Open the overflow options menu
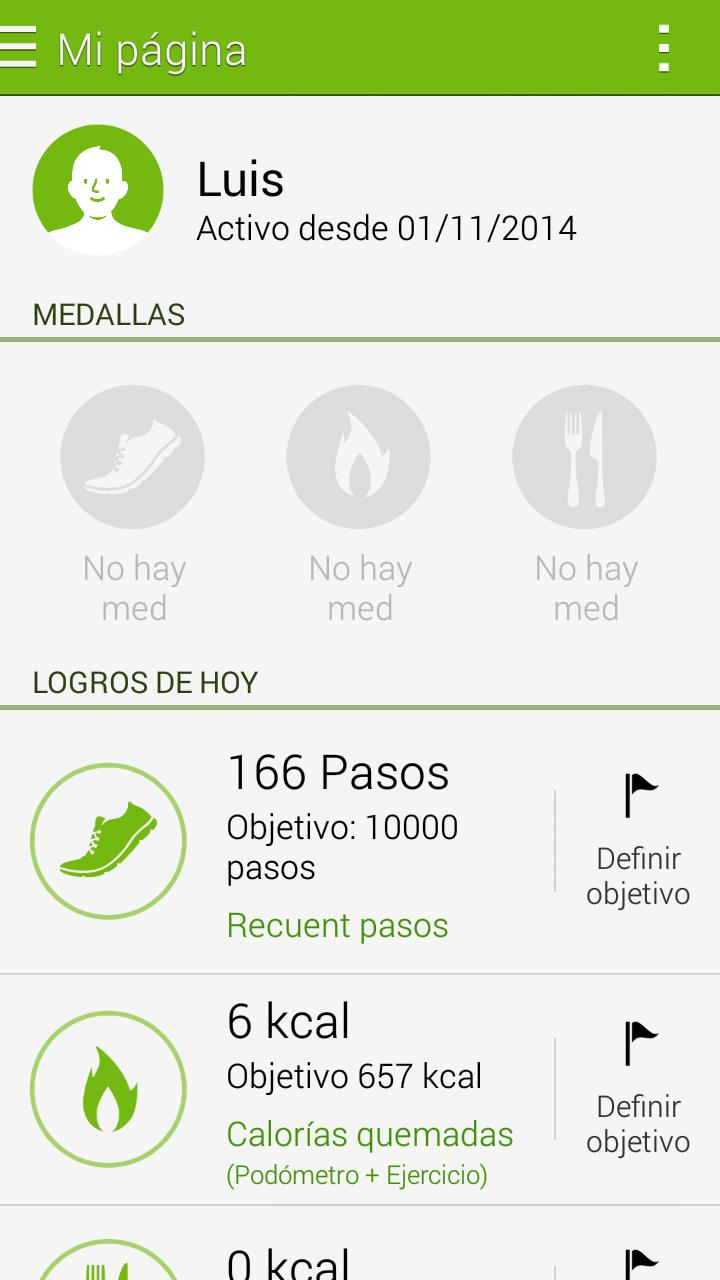 pyautogui.click(x=663, y=48)
